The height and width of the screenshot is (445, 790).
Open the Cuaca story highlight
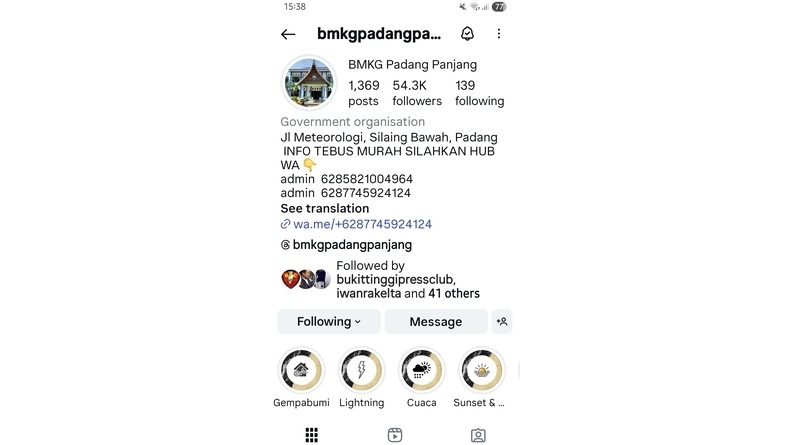(x=421, y=371)
